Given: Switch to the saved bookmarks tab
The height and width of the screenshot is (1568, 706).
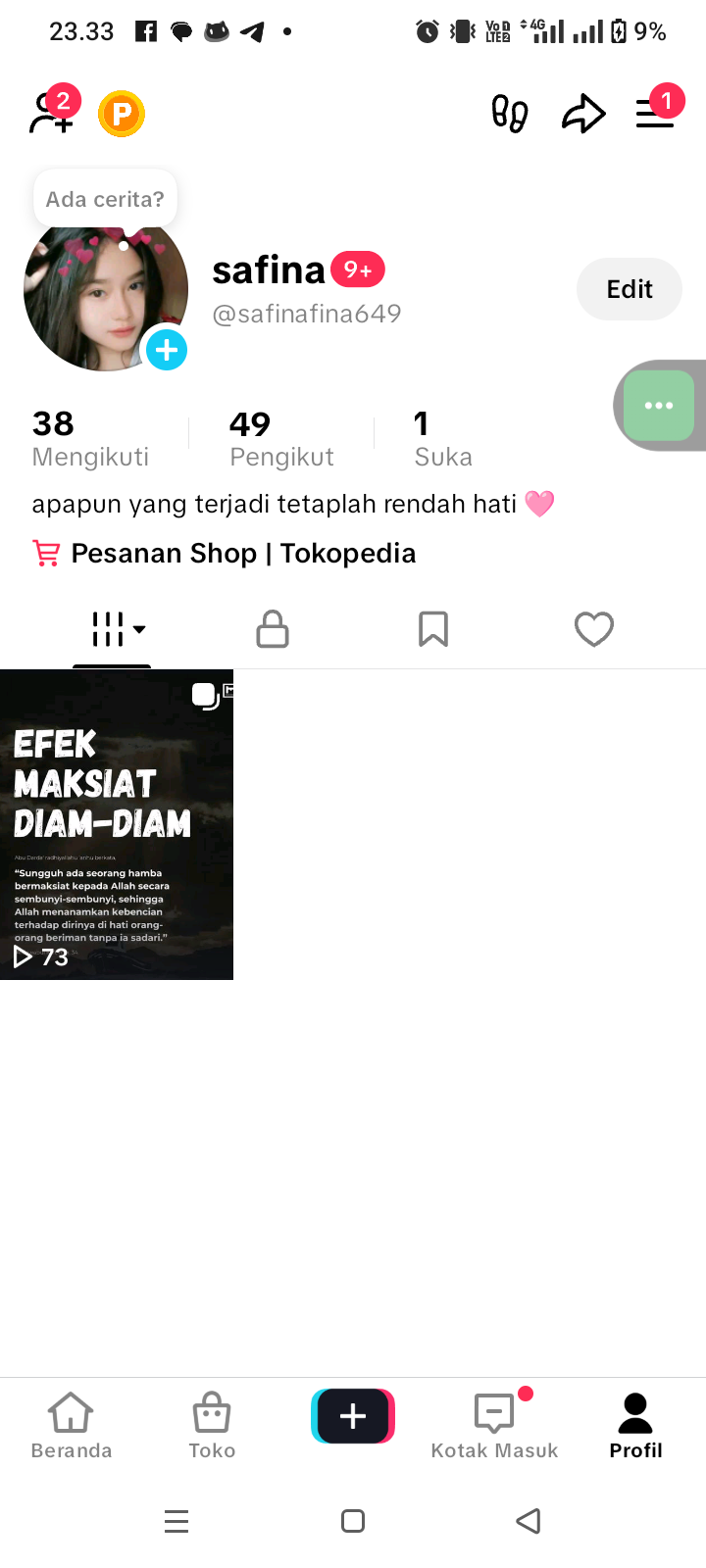Looking at the screenshot, I should (x=433, y=629).
